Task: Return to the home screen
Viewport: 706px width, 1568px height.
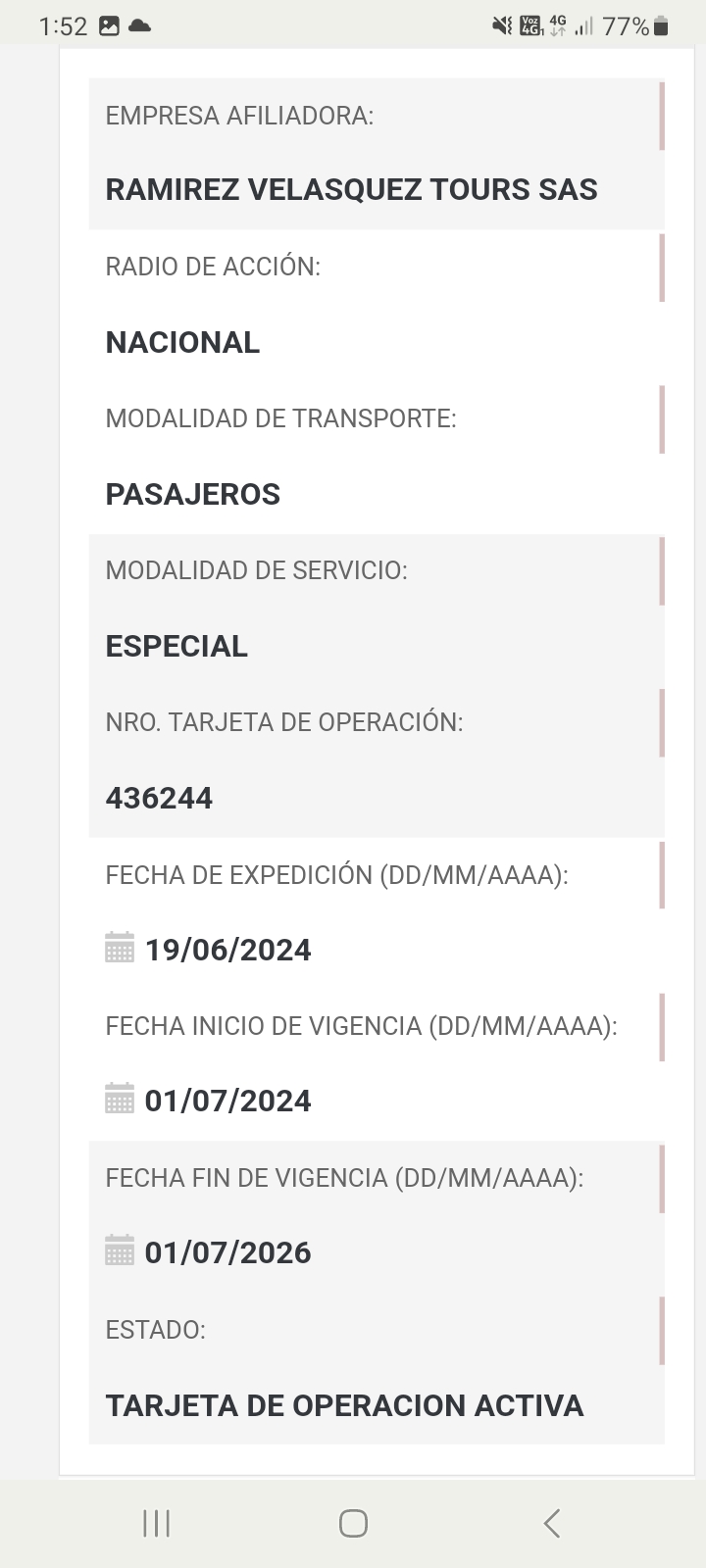Action: [353, 1523]
